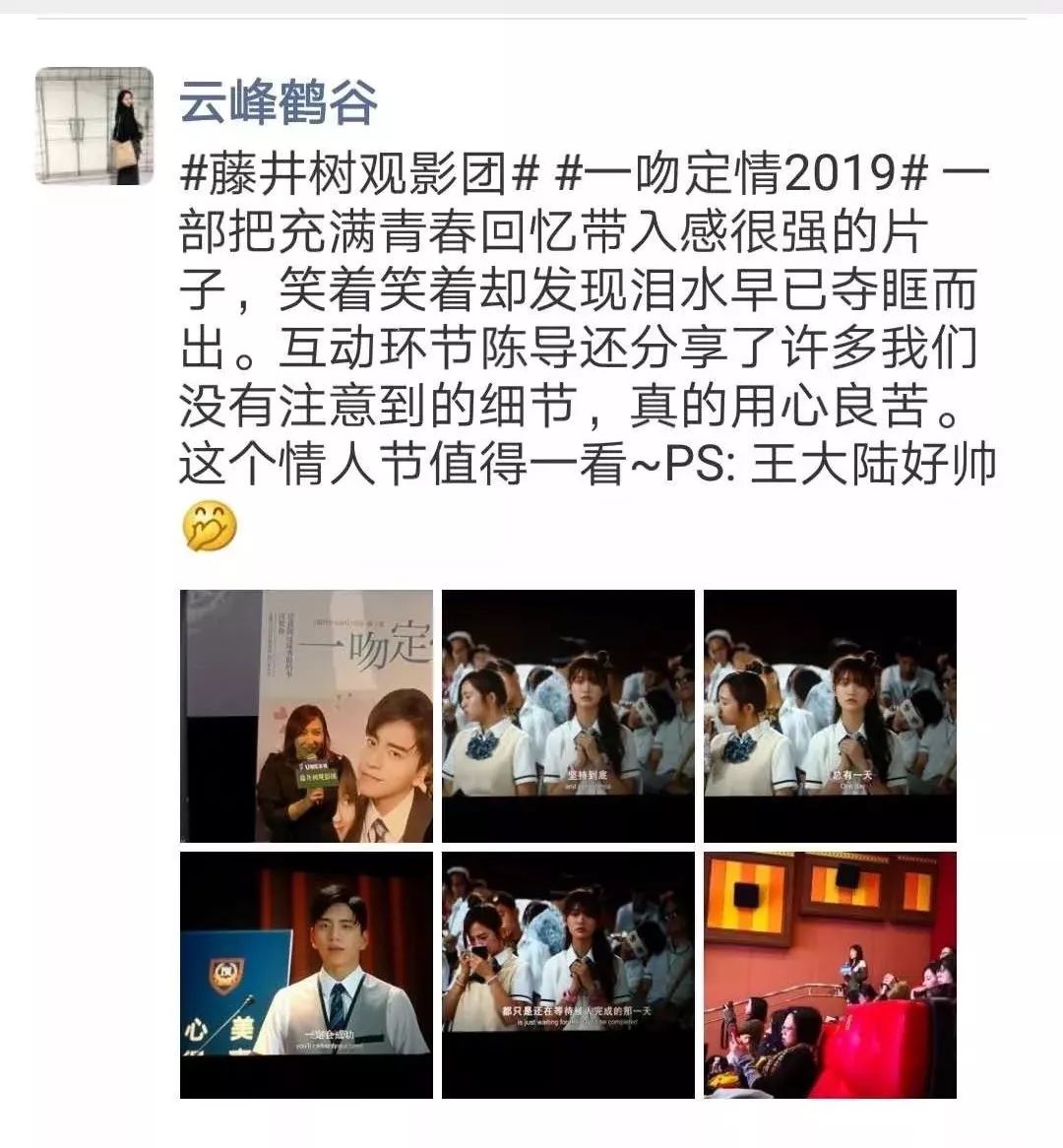Open the photo of boy at podium
The image size is (1063, 1148).
(306, 975)
